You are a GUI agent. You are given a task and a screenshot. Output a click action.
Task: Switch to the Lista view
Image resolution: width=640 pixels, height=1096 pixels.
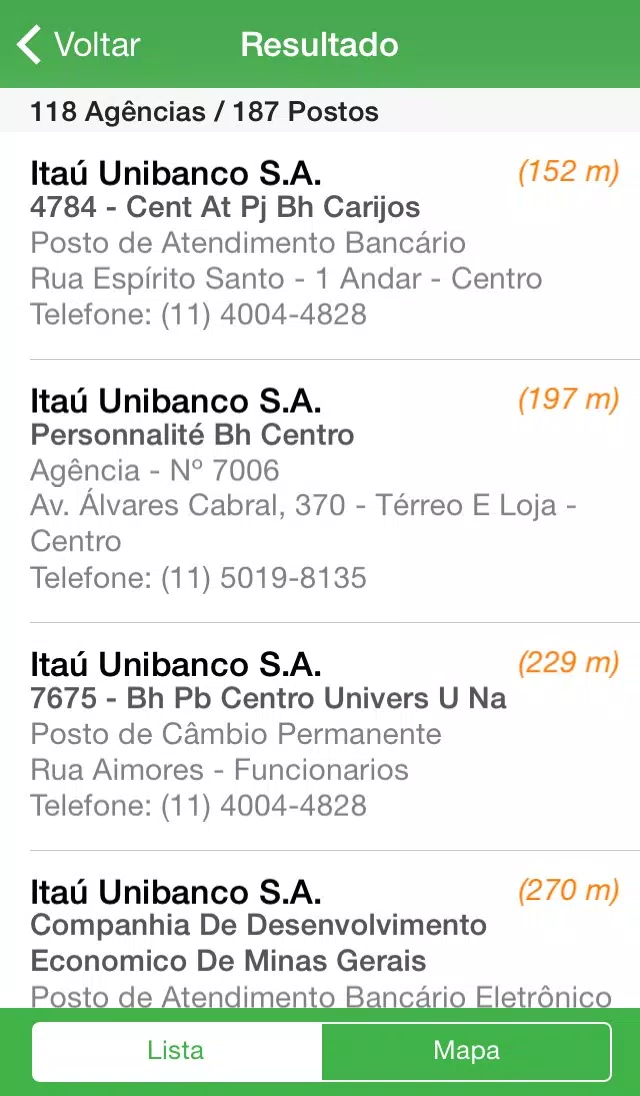pos(176,1051)
